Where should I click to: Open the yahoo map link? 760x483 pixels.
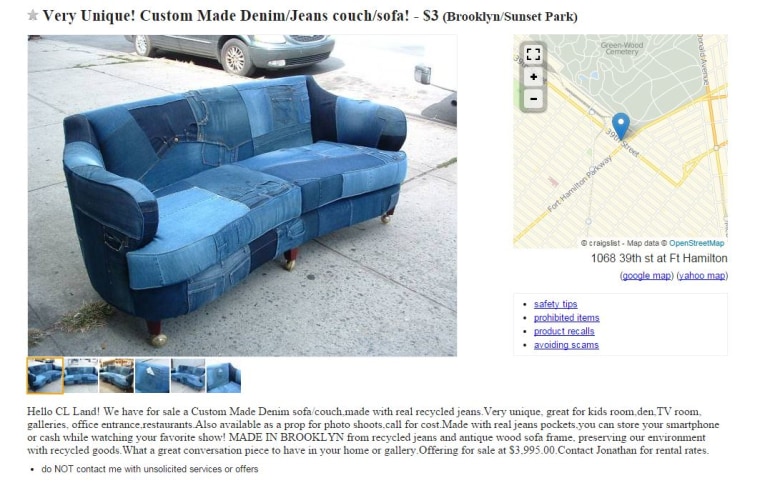[702, 275]
